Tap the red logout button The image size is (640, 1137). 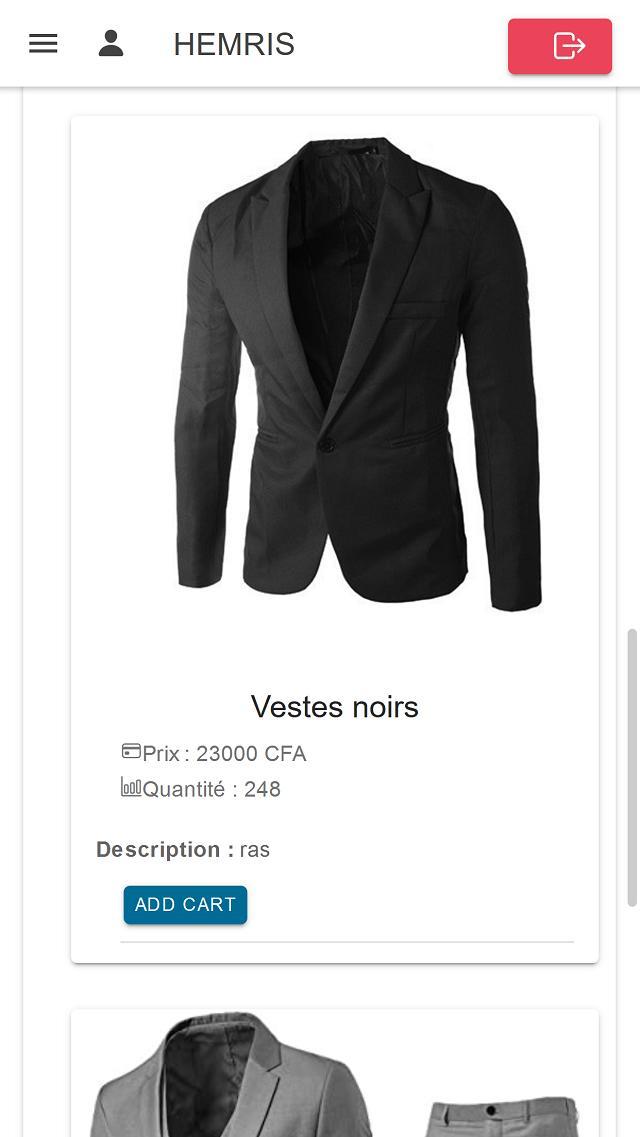(559, 46)
